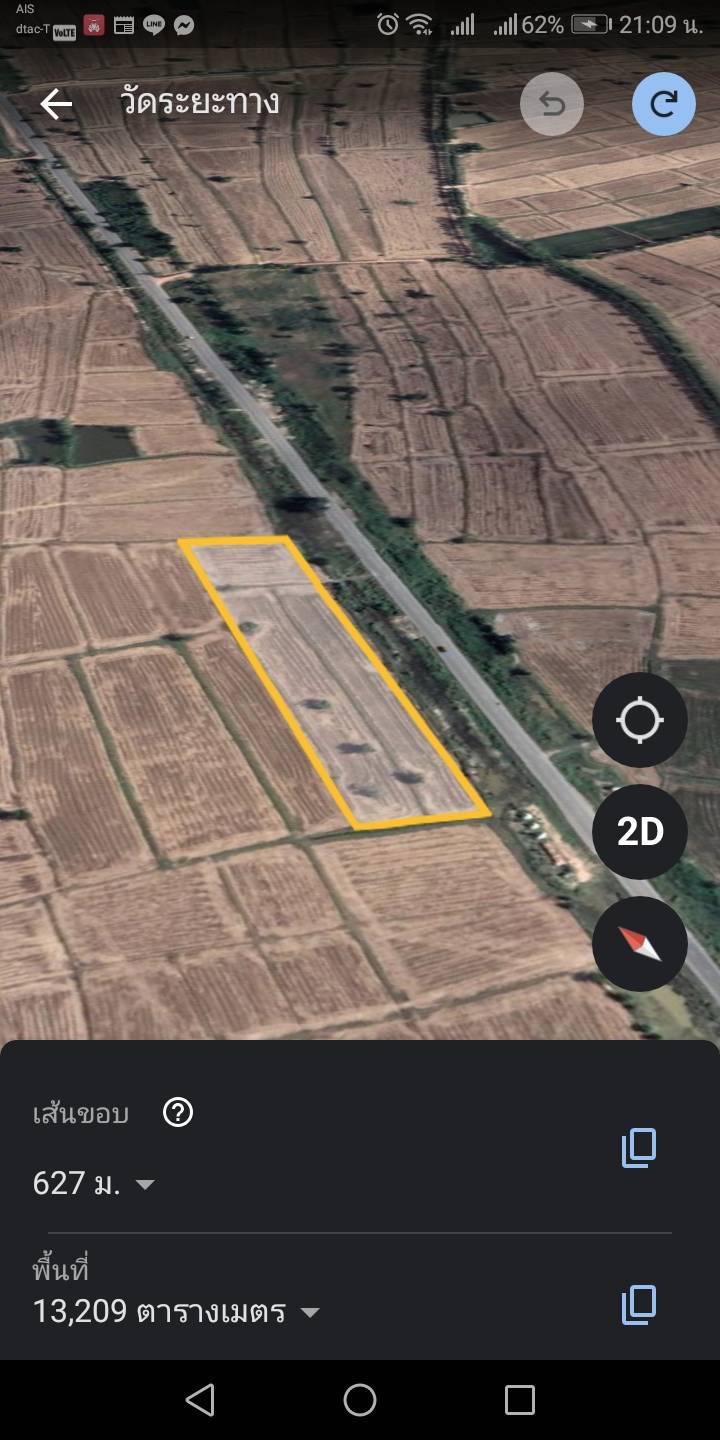
Task: Change the area unit from ตารางเมตร
Action: pos(310,1313)
